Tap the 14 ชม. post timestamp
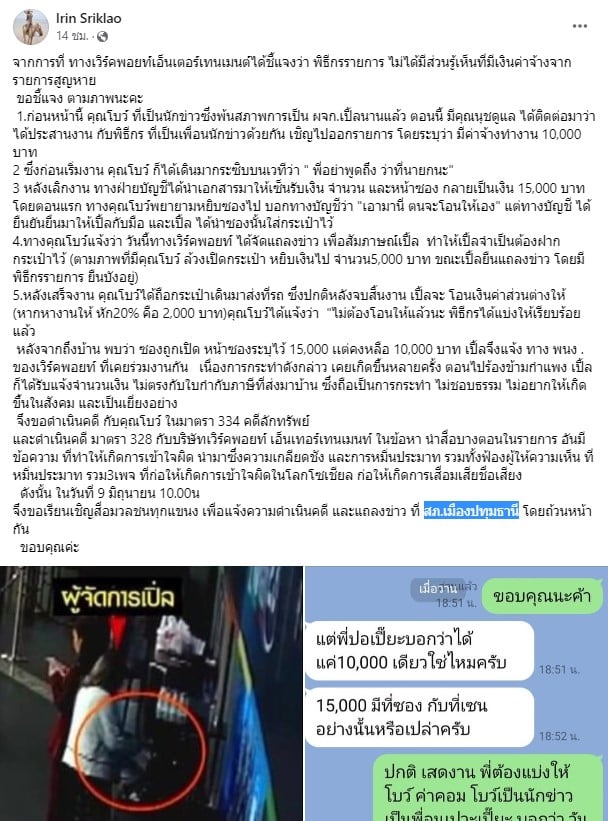Viewport: 608px width, 821px height. [70, 34]
